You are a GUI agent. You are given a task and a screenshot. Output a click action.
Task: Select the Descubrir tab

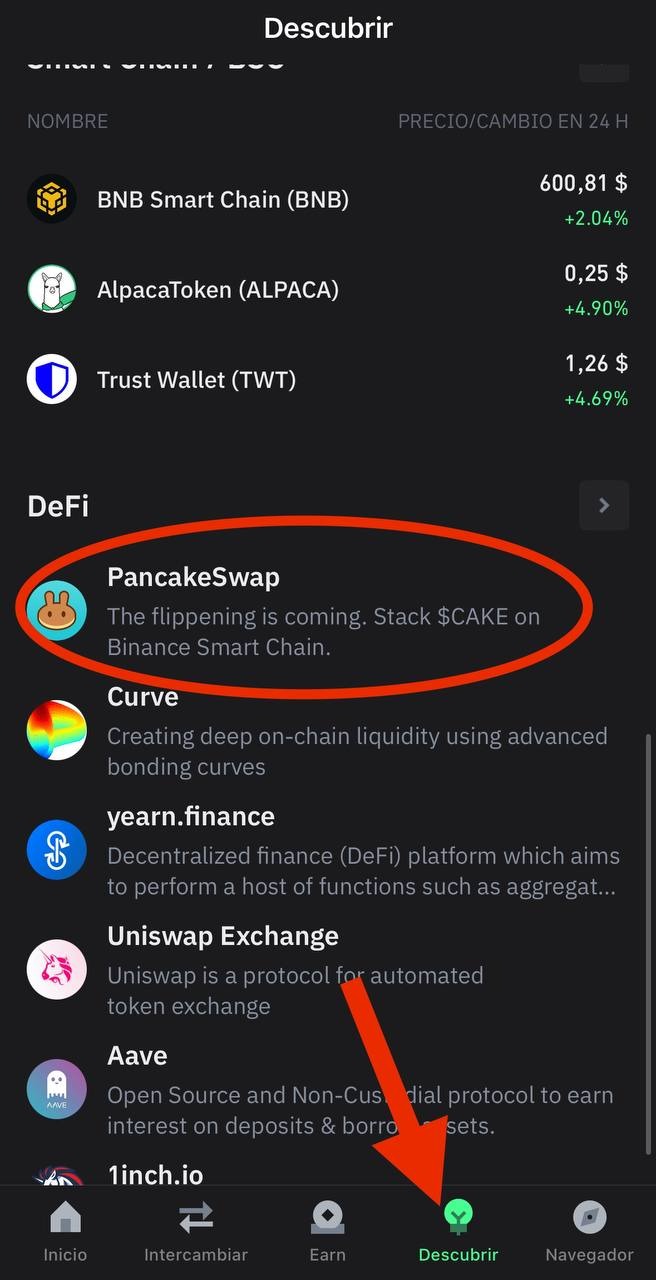pyautogui.click(x=458, y=1232)
